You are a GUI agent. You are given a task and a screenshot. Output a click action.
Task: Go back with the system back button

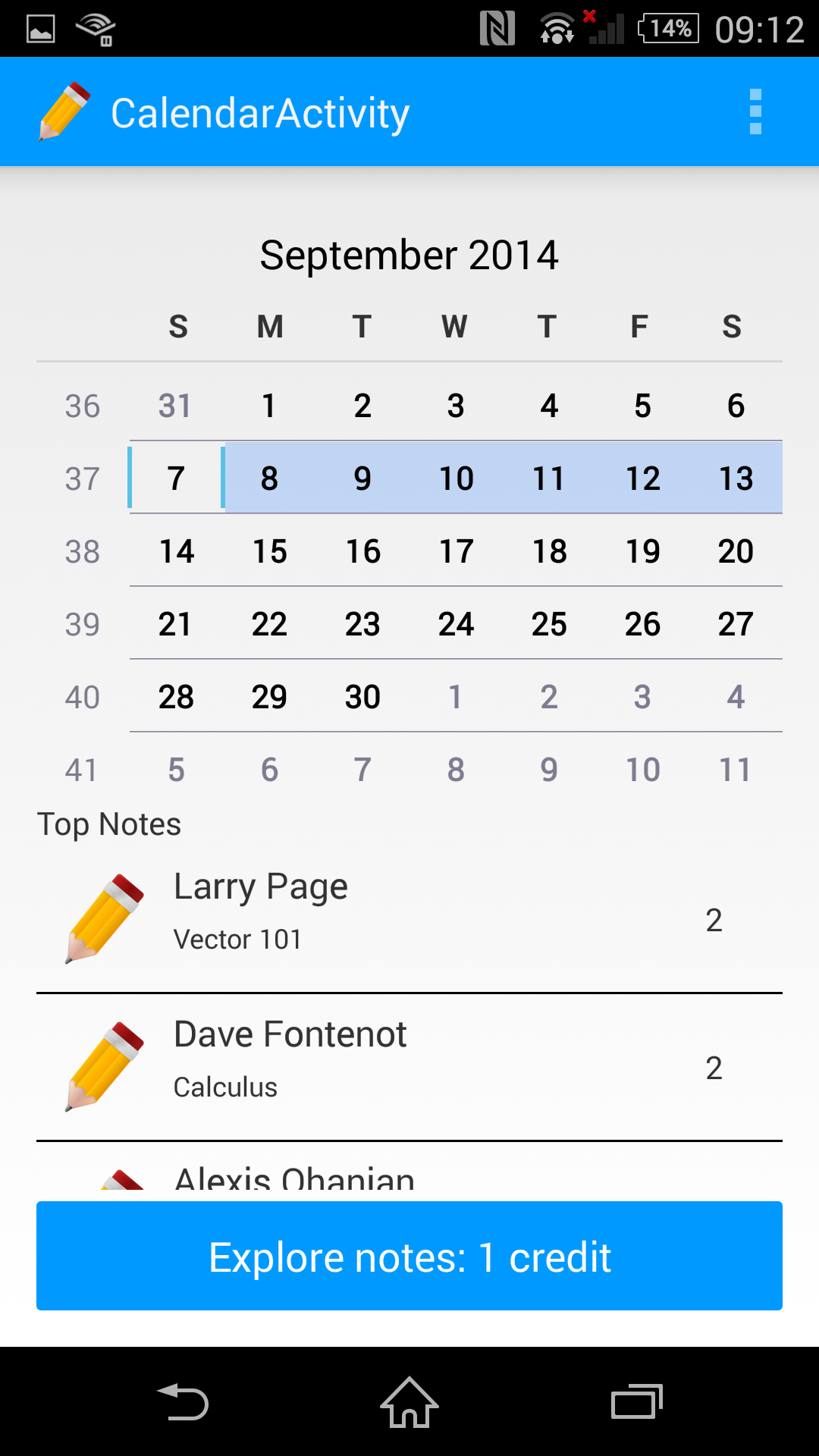[182, 1401]
